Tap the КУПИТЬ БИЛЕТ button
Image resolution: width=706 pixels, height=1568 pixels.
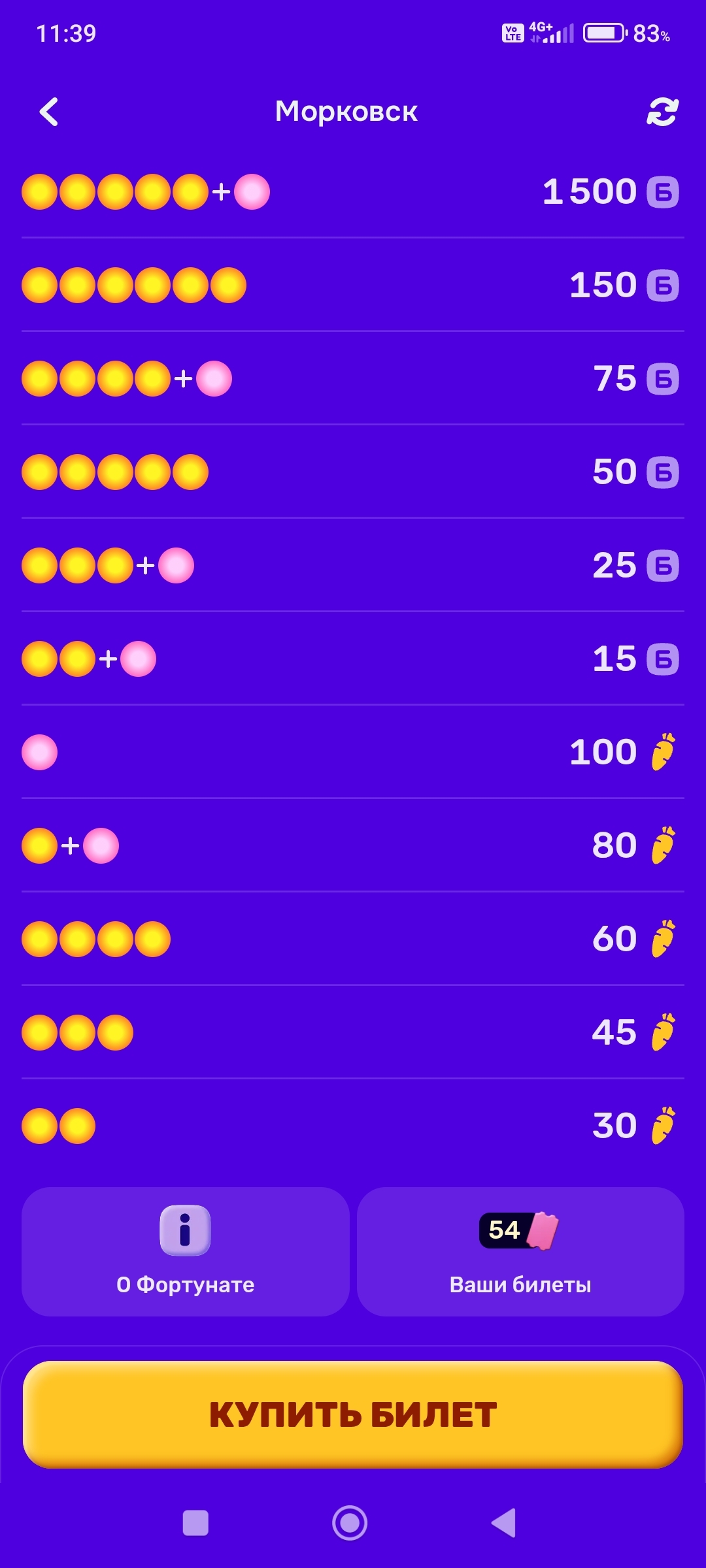click(x=353, y=1414)
